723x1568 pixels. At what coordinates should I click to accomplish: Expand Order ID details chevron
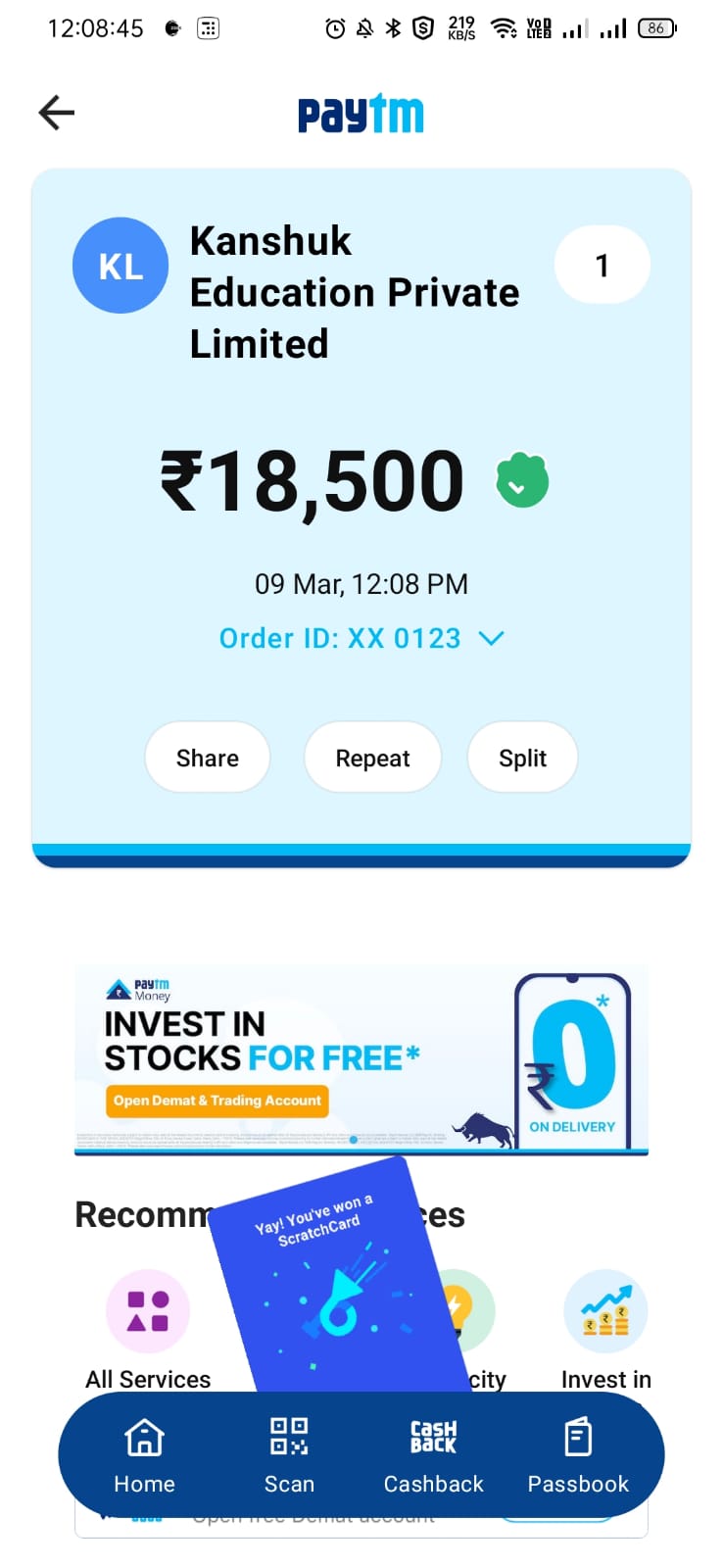coord(491,638)
